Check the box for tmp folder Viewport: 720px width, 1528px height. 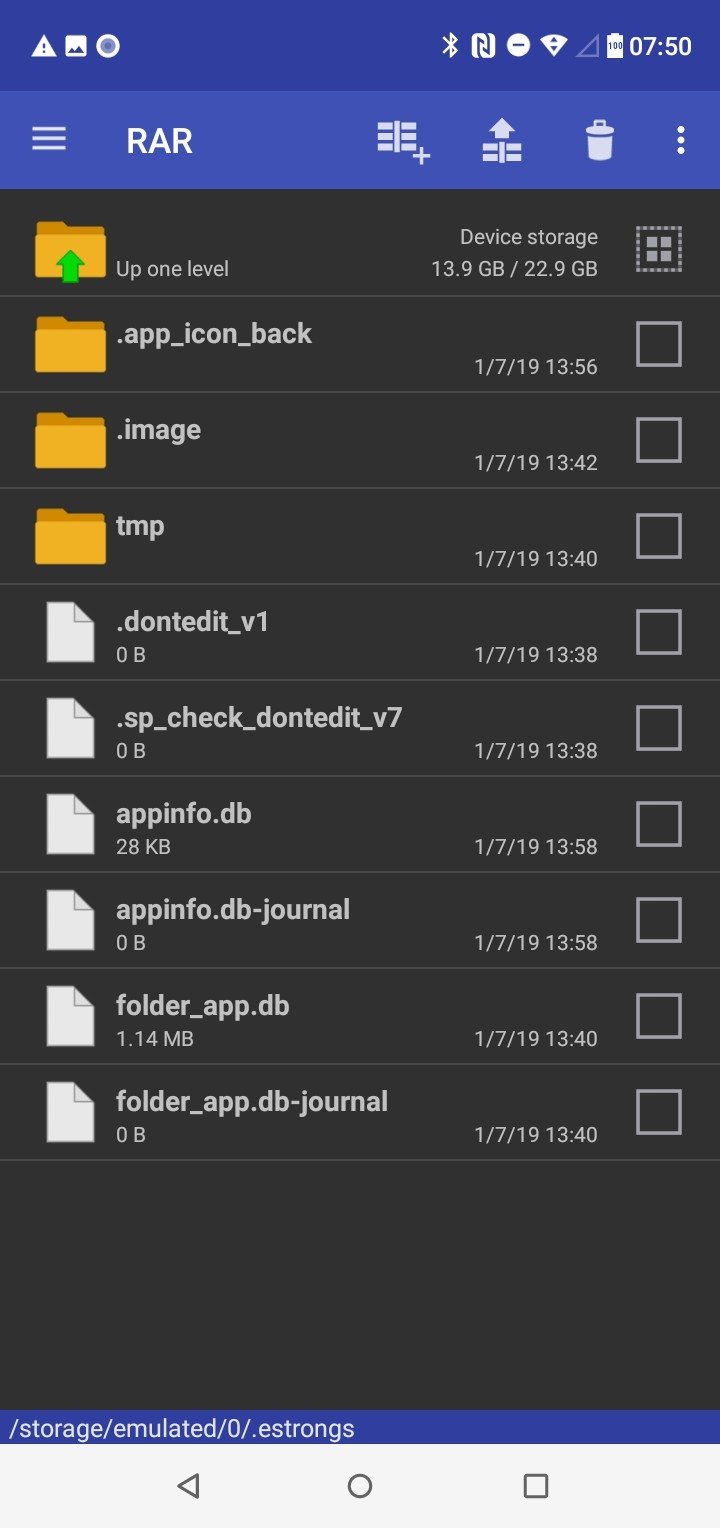point(659,536)
